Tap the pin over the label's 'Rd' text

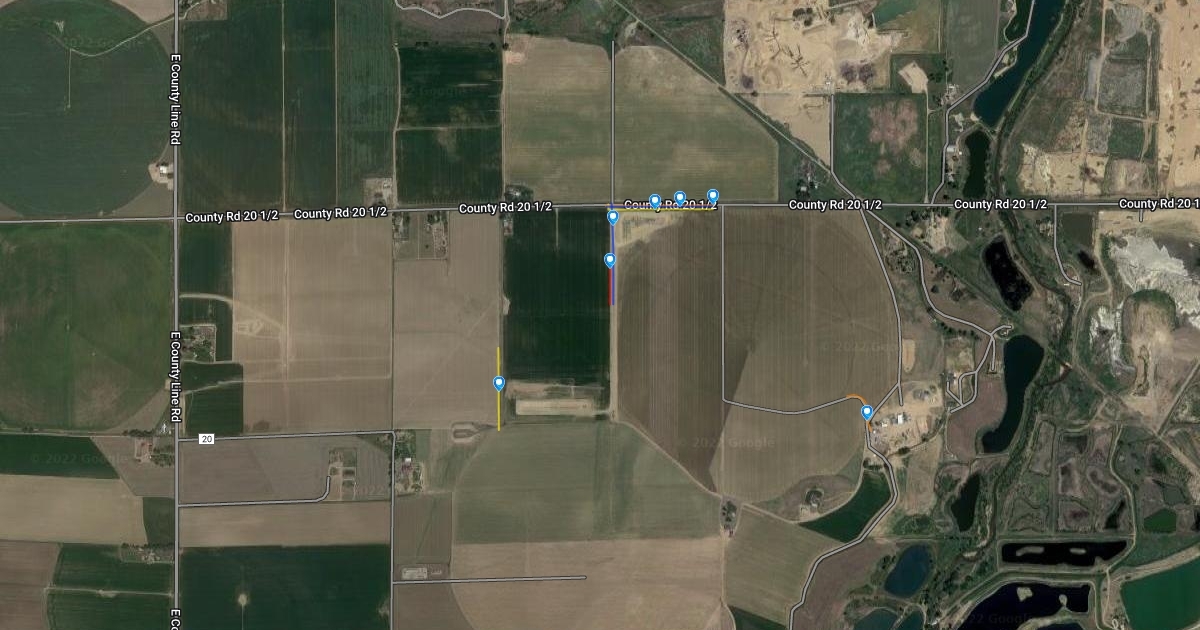pyautogui.click(x=680, y=198)
